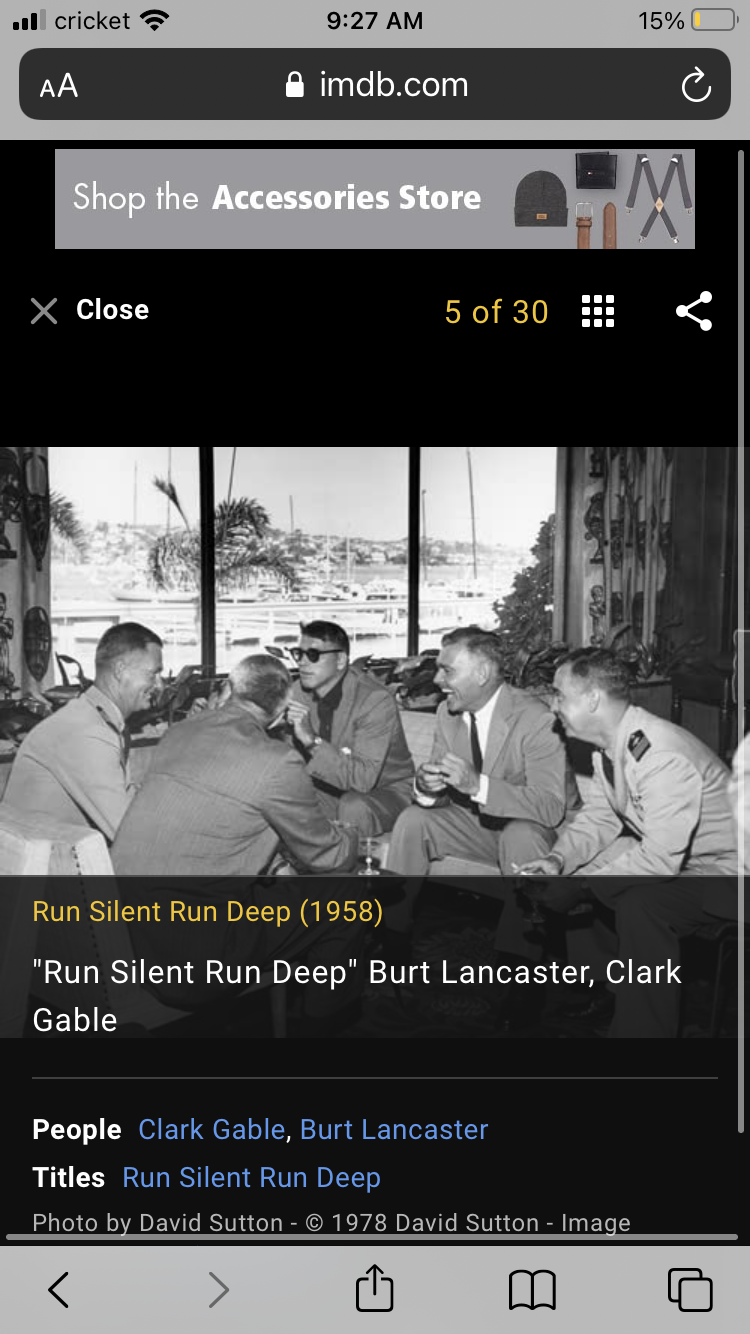The height and width of the screenshot is (1334, 750).
Task: Open the photo grid view
Action: 598,311
